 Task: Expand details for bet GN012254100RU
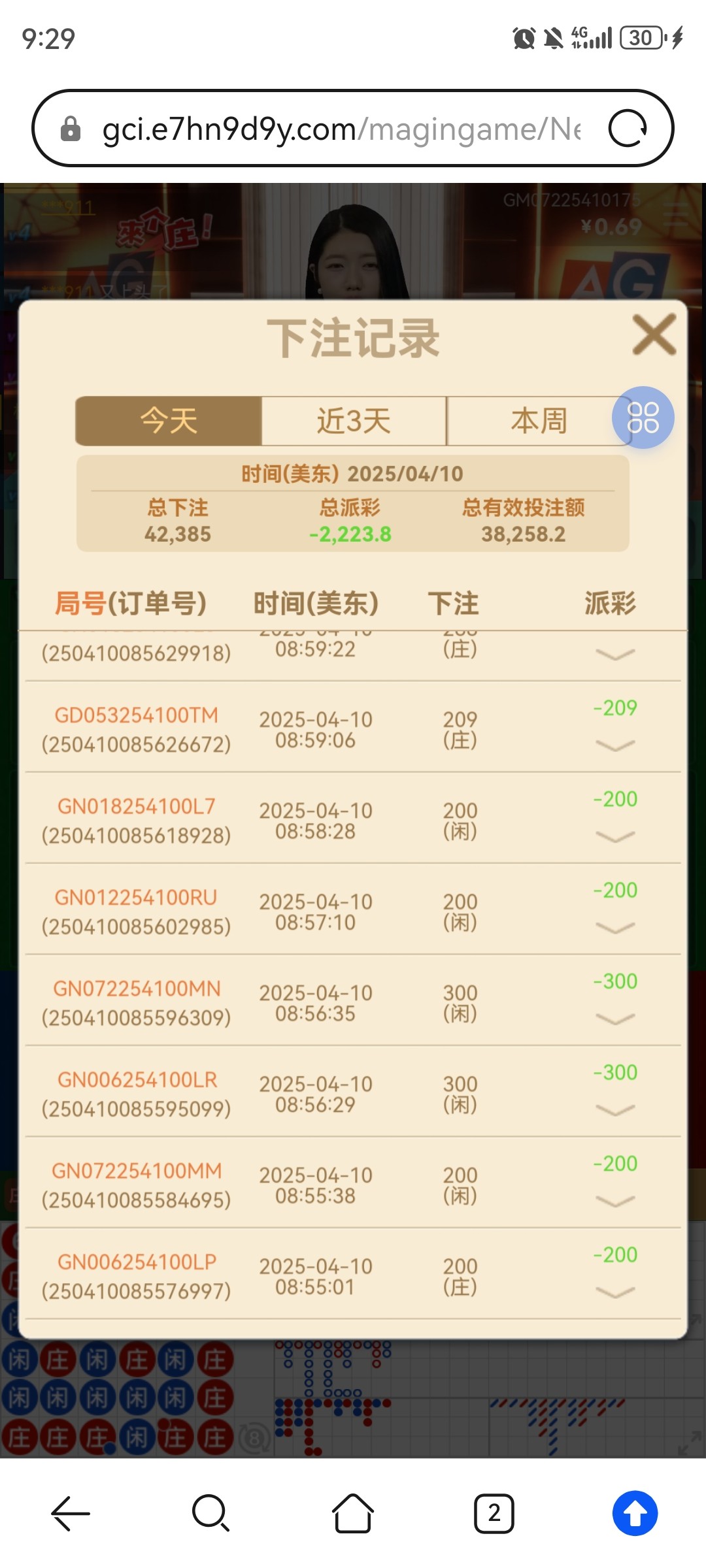615,928
